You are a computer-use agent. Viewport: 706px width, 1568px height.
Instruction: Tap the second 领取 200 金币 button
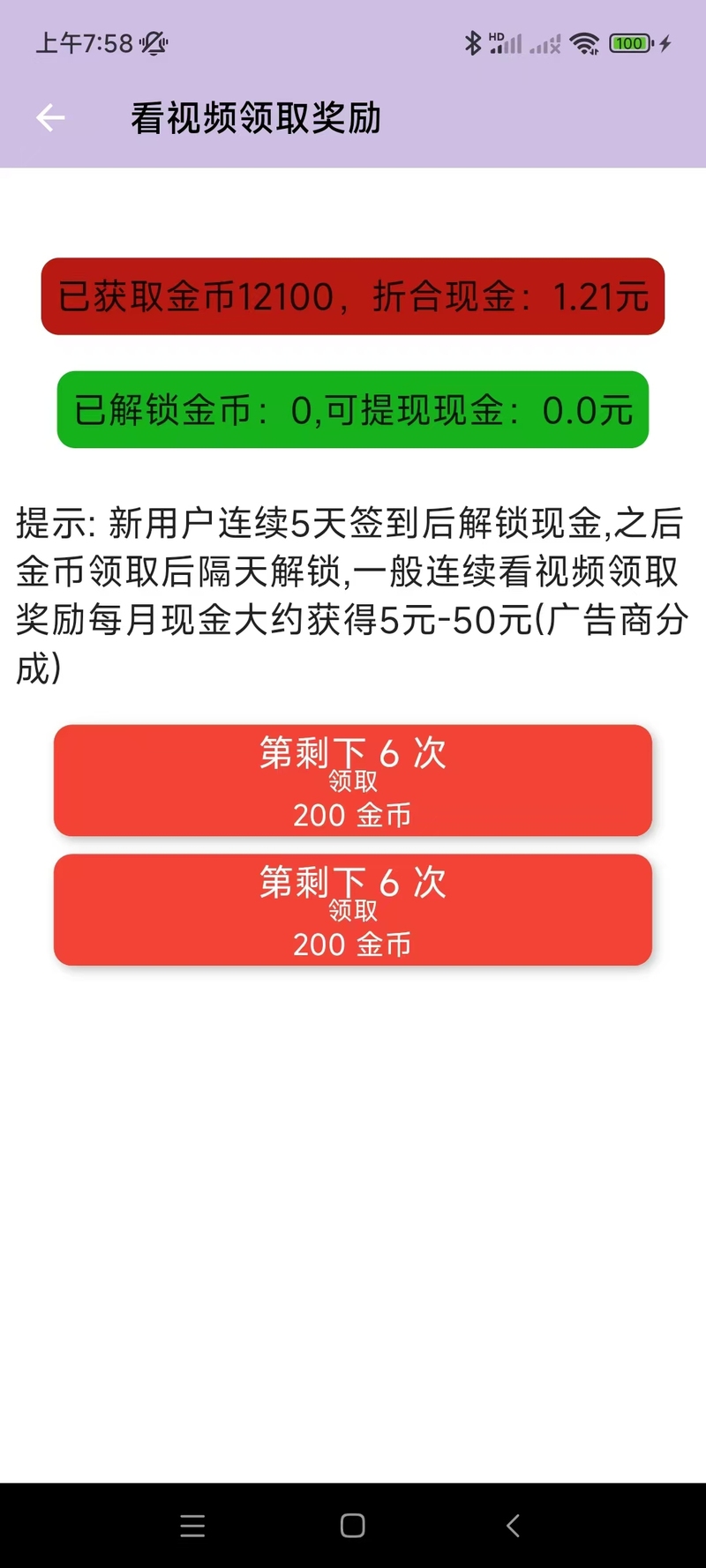point(353,909)
